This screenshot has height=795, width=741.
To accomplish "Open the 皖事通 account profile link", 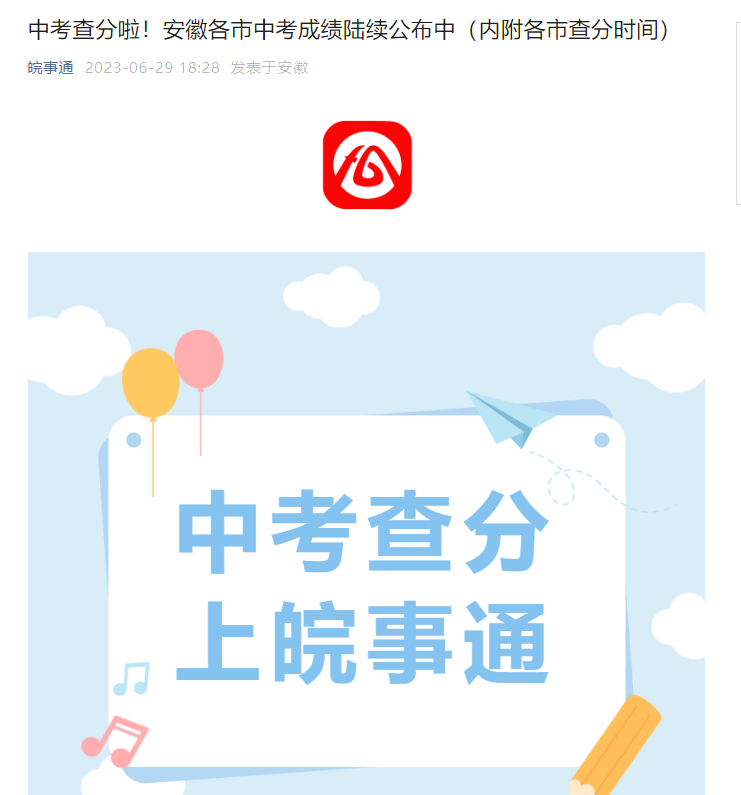I will pos(50,68).
